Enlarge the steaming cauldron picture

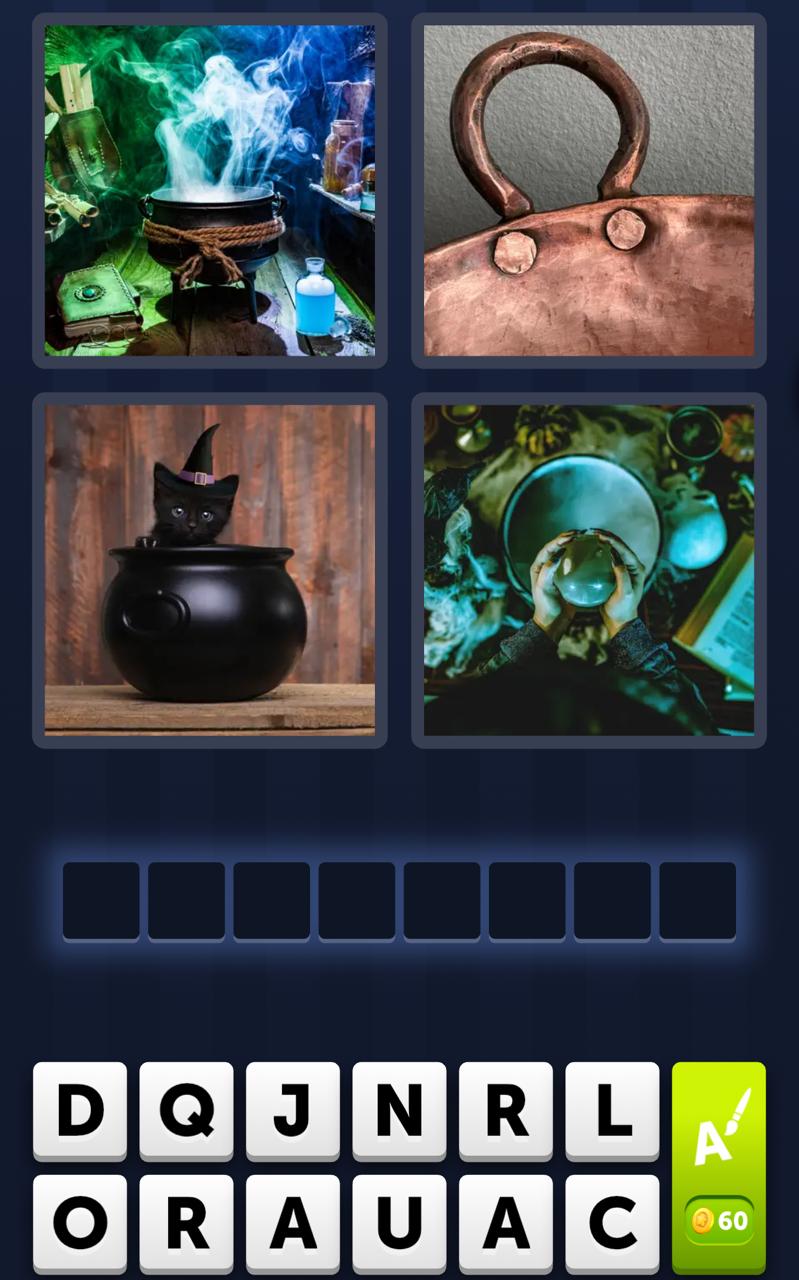(x=210, y=191)
